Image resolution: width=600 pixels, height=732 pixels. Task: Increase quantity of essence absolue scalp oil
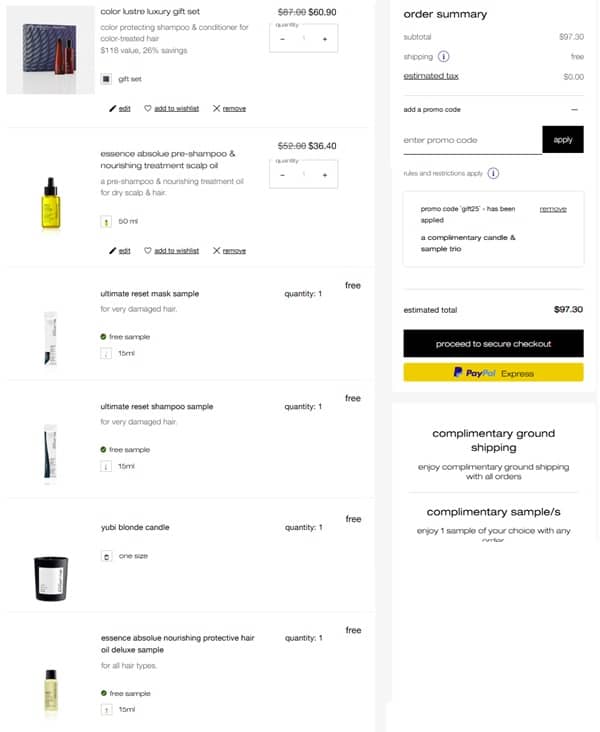pyautogui.click(x=325, y=175)
